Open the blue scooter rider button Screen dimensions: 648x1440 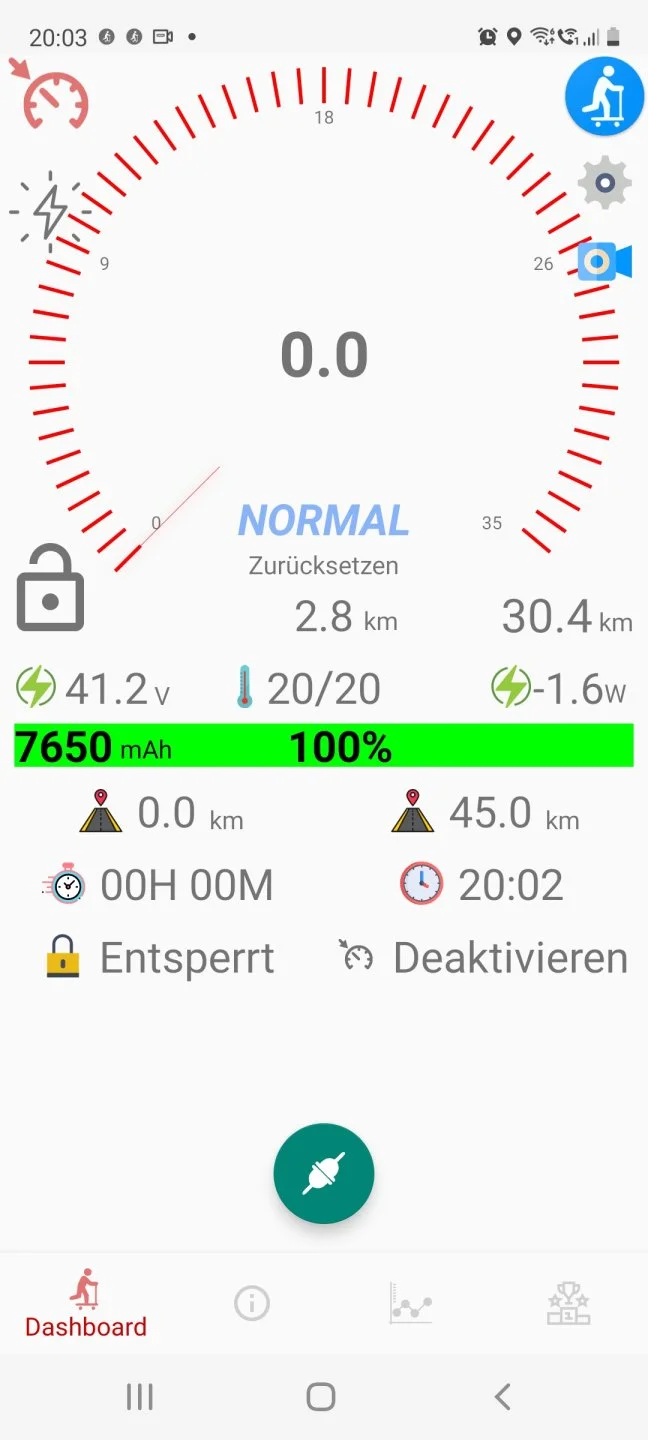(x=604, y=97)
